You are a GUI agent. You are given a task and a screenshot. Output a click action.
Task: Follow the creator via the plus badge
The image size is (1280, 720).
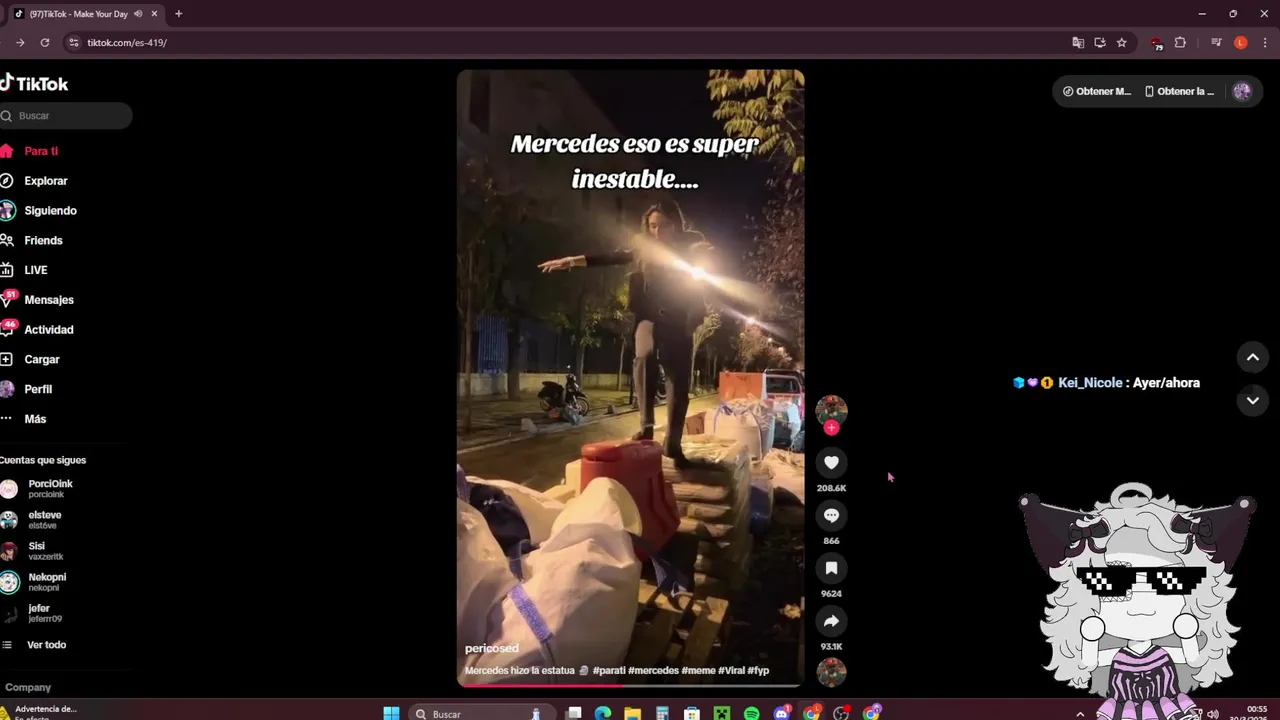pos(831,428)
